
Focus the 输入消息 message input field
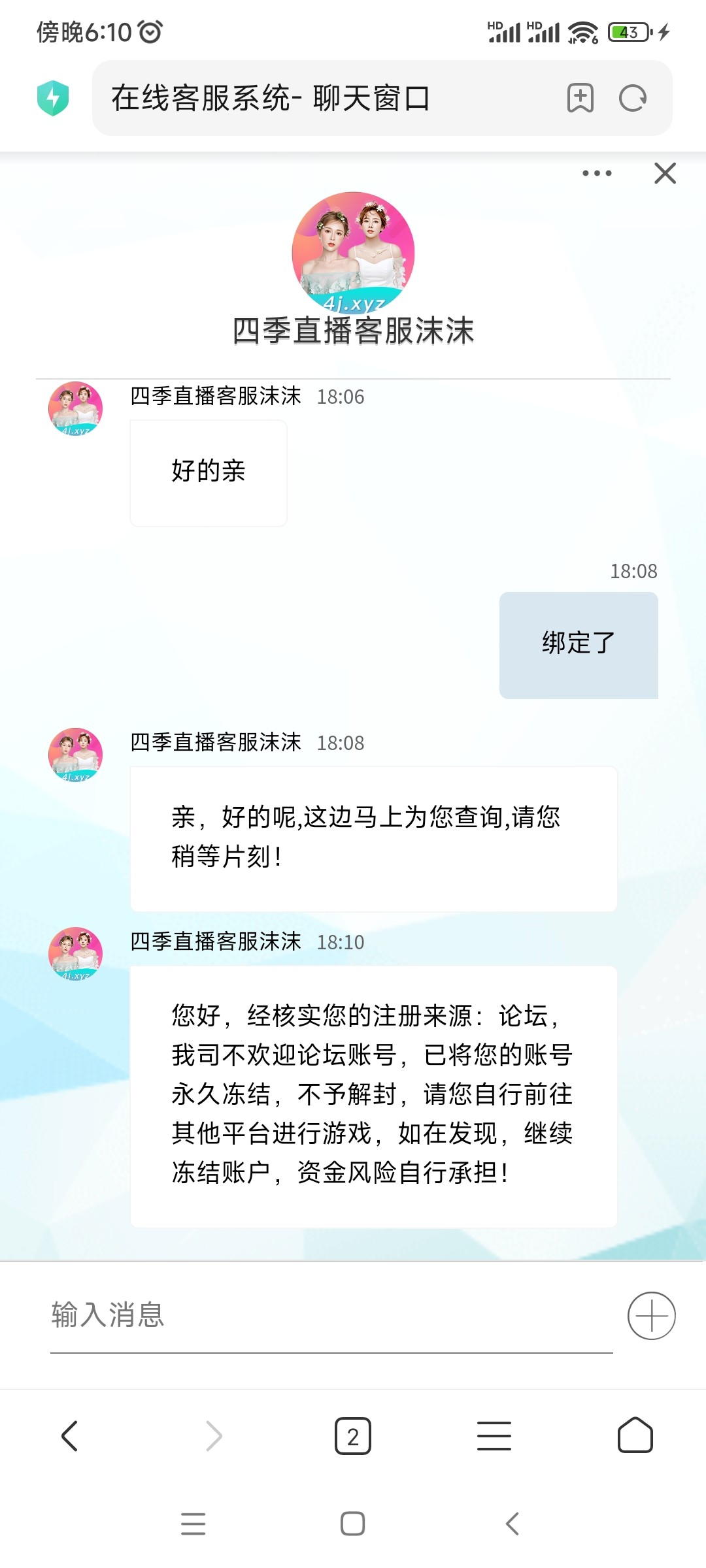click(x=330, y=1315)
